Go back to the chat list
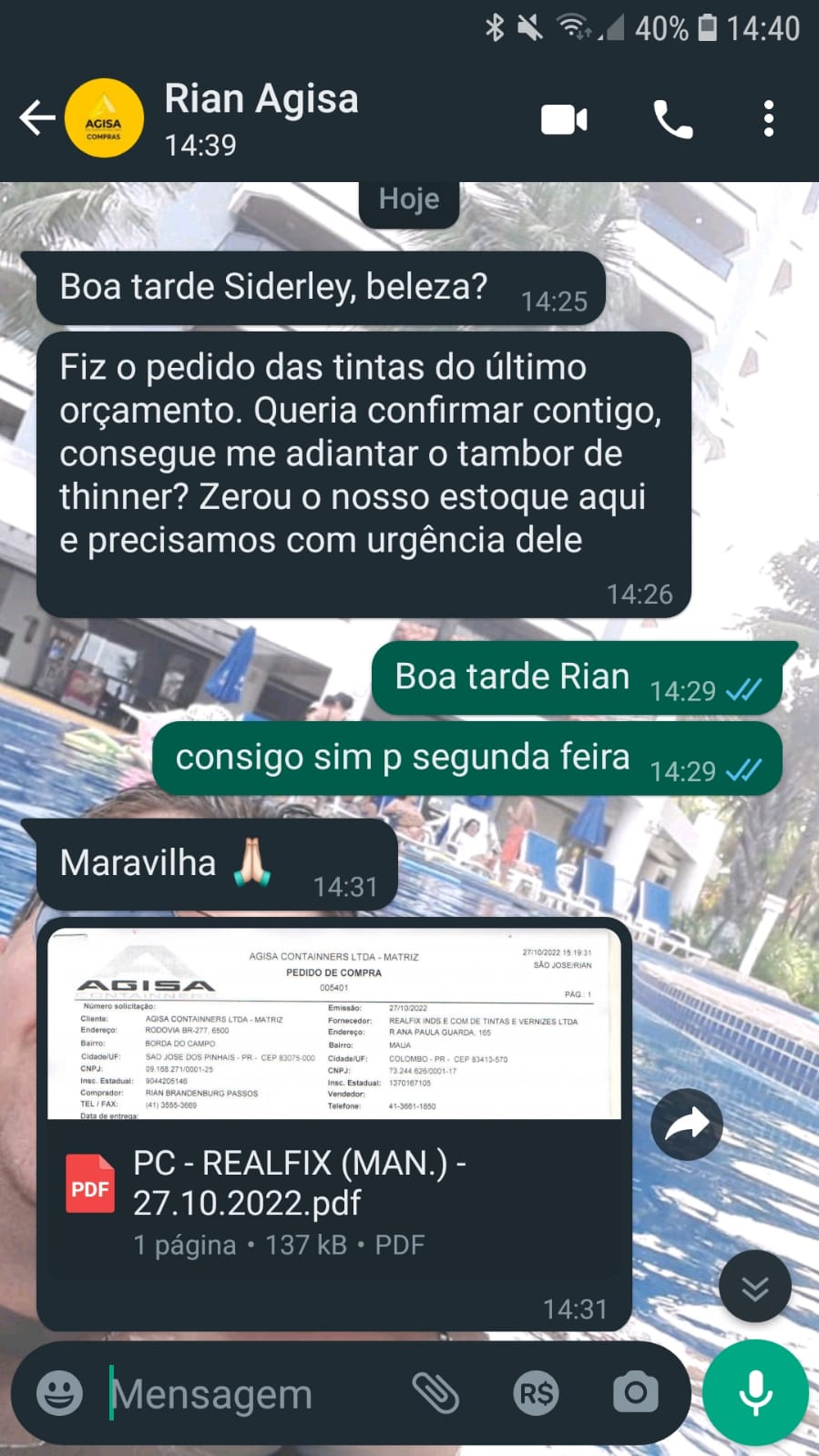Image resolution: width=819 pixels, height=1456 pixels. pyautogui.click(x=36, y=118)
